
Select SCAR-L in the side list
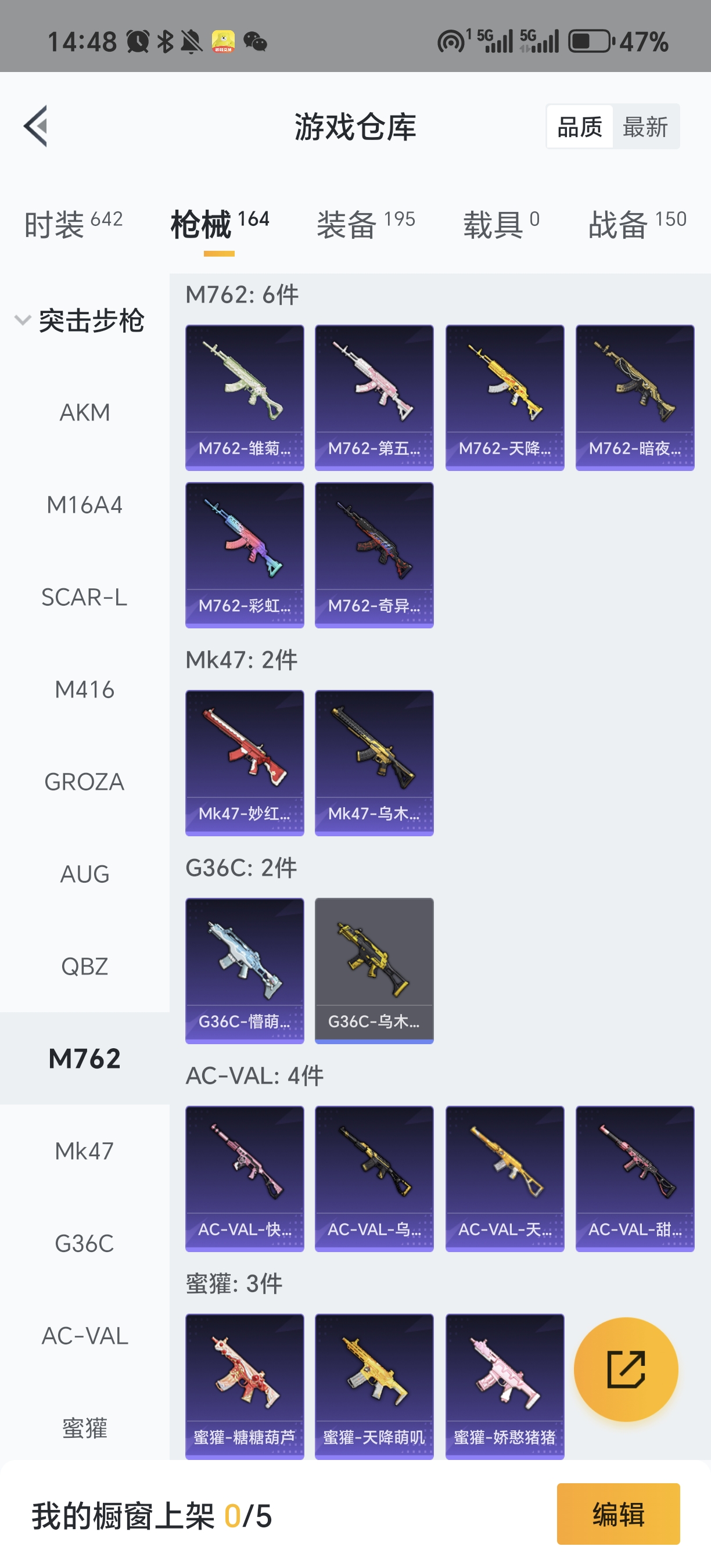[x=85, y=597]
